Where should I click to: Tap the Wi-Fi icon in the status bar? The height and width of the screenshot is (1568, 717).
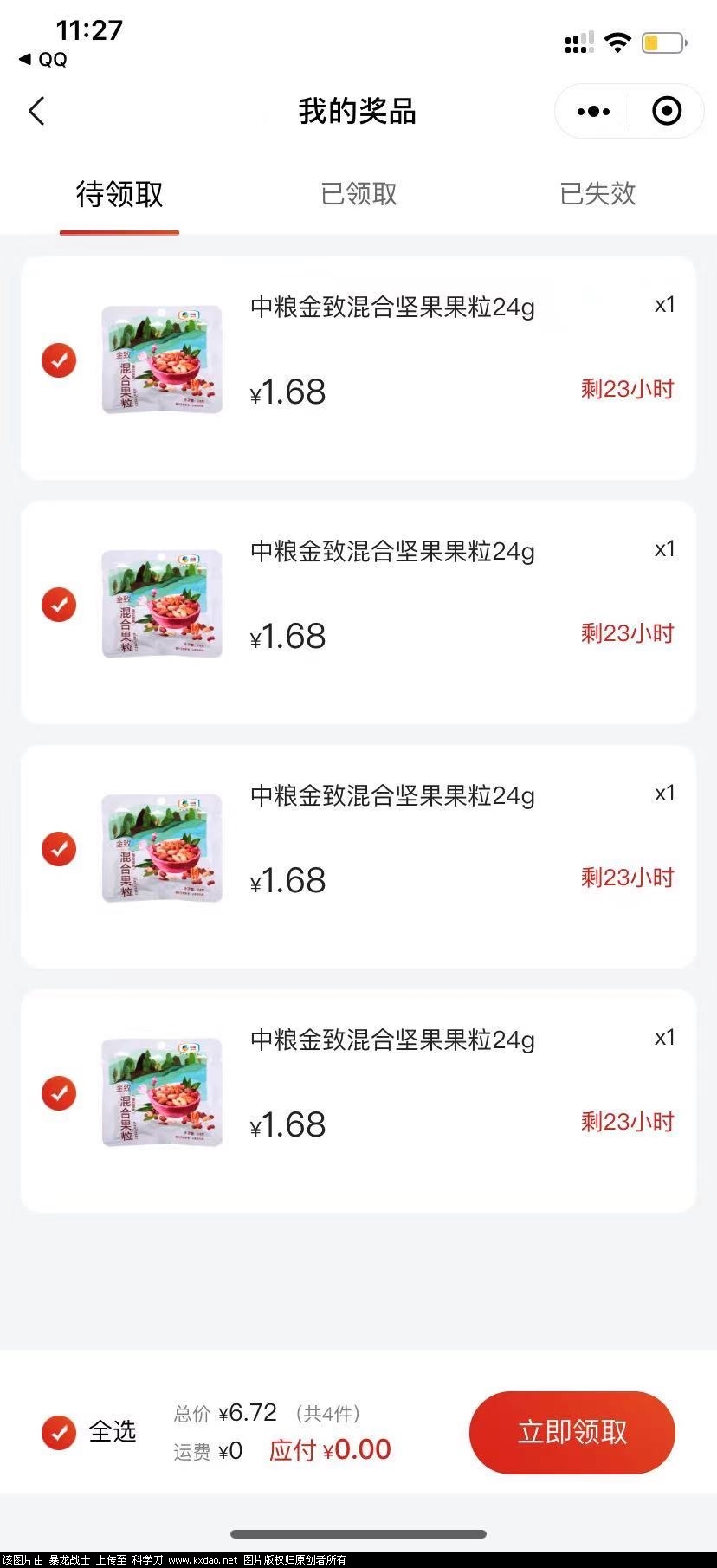pyautogui.click(x=617, y=40)
